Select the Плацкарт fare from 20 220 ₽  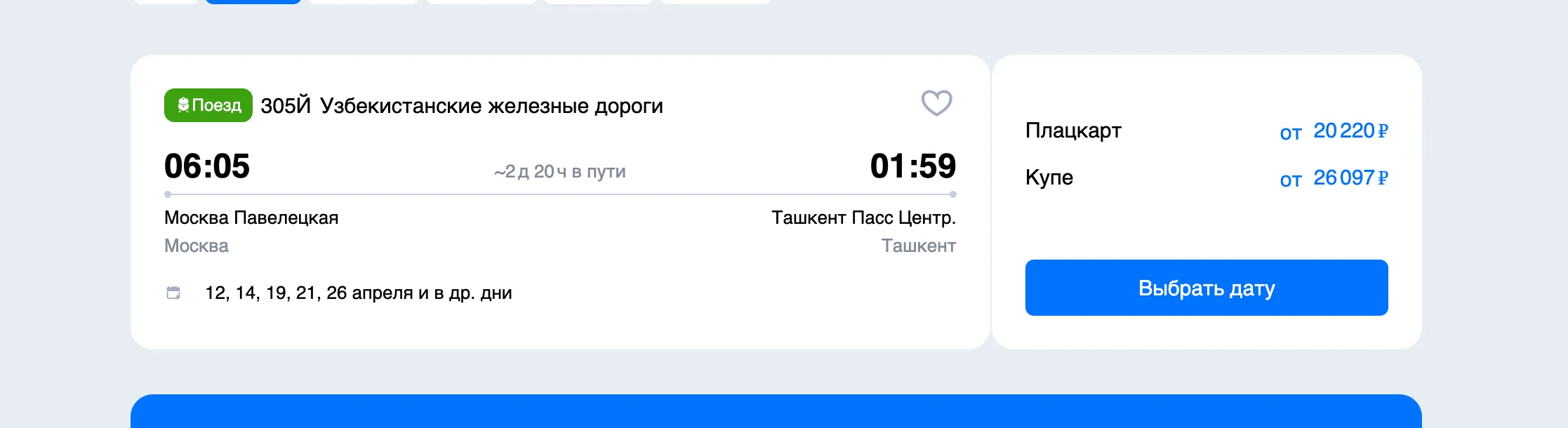pos(1206,131)
